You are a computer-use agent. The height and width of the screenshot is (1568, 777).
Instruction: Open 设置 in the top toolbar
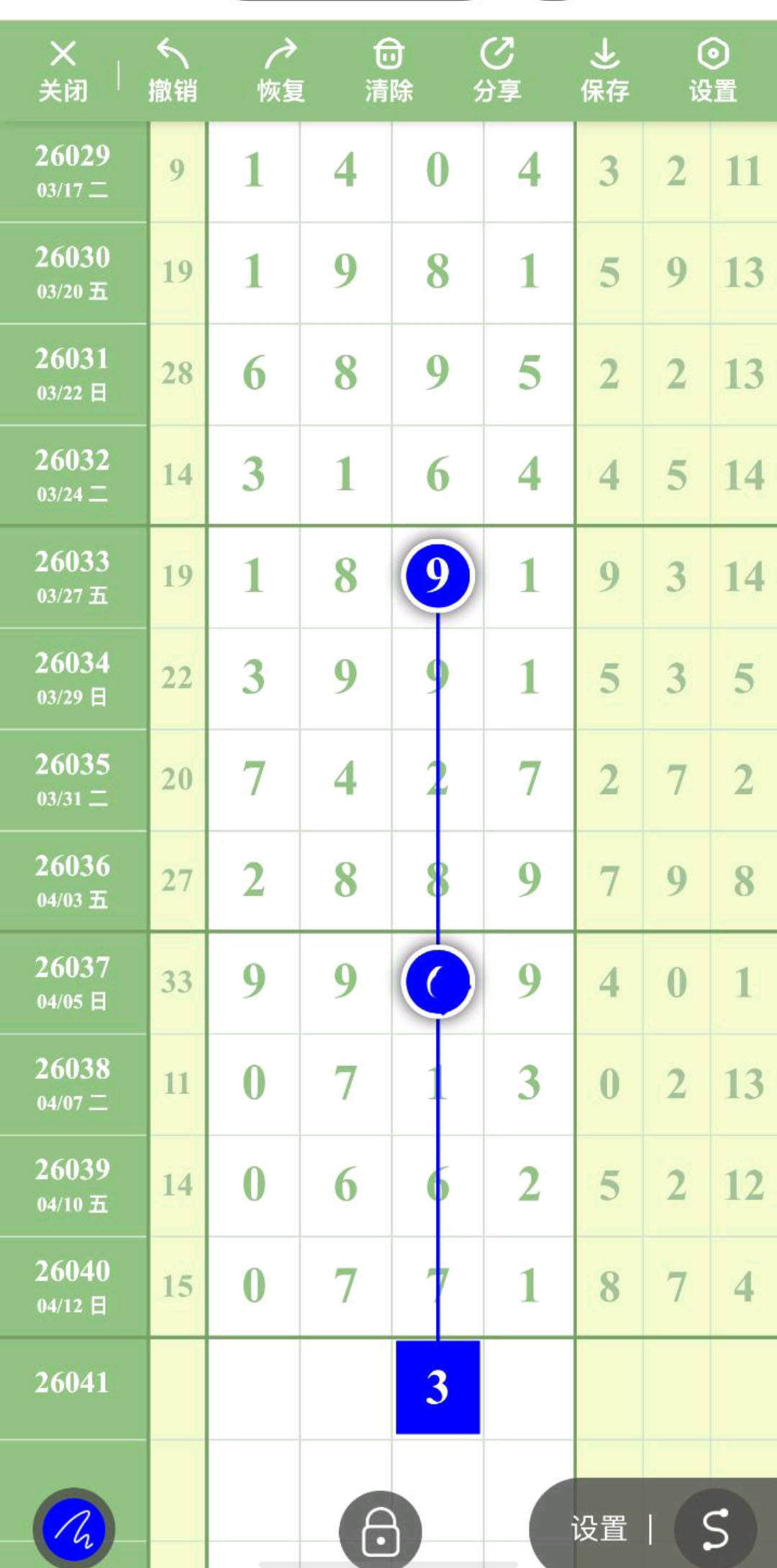[x=713, y=71]
